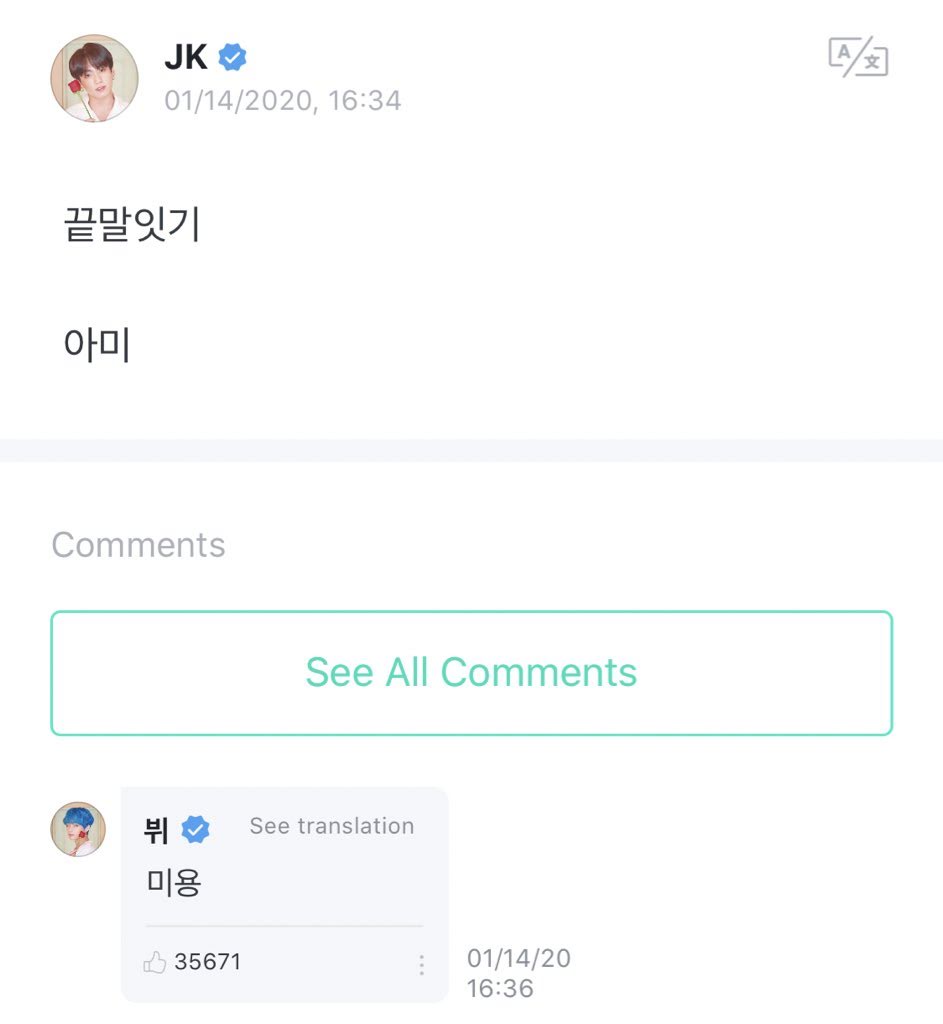View 뷔's profile avatar
This screenshot has width=943, height=1024.
tap(78, 829)
